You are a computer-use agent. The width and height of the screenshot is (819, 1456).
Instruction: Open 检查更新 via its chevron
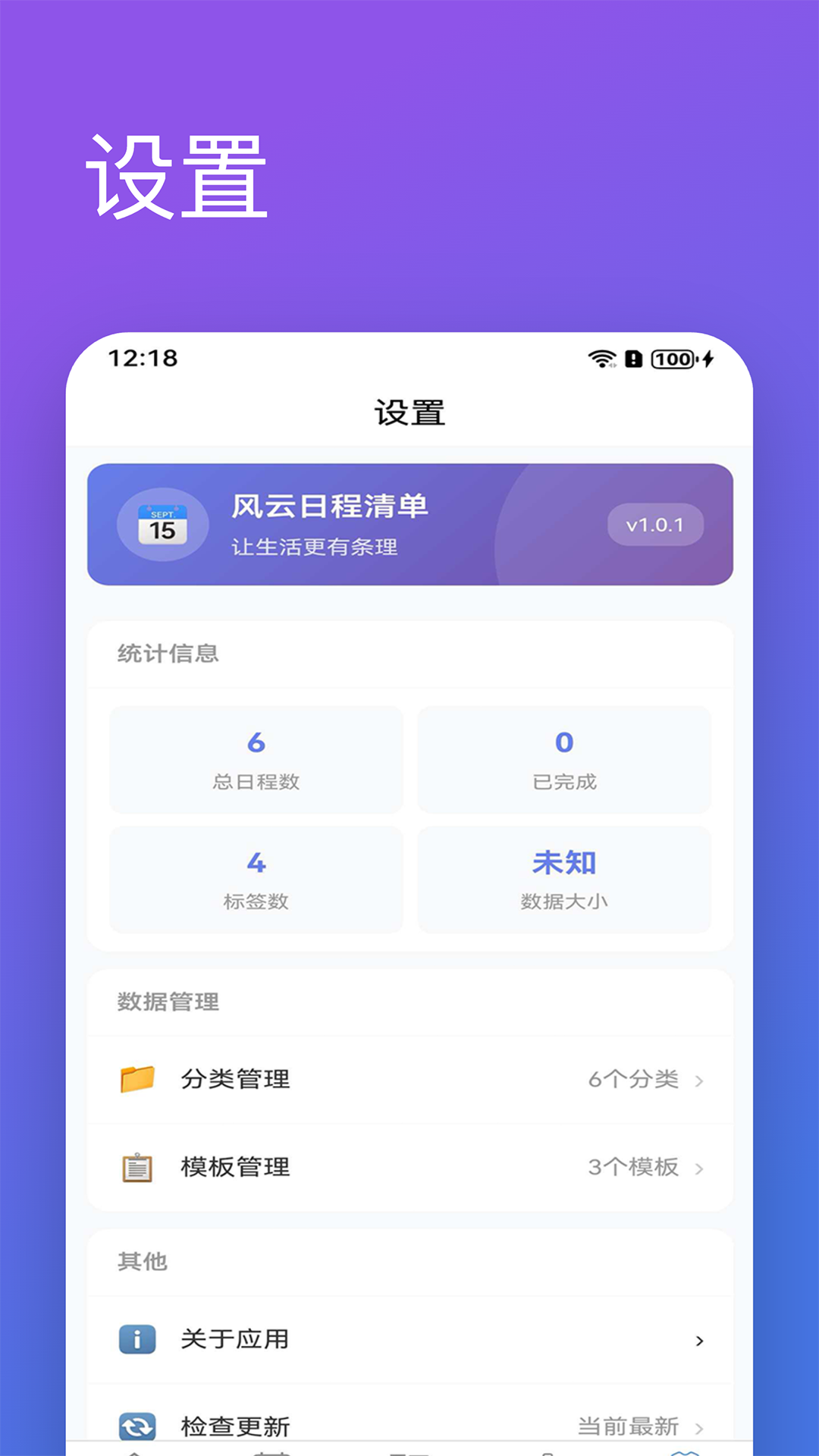coord(699,1425)
